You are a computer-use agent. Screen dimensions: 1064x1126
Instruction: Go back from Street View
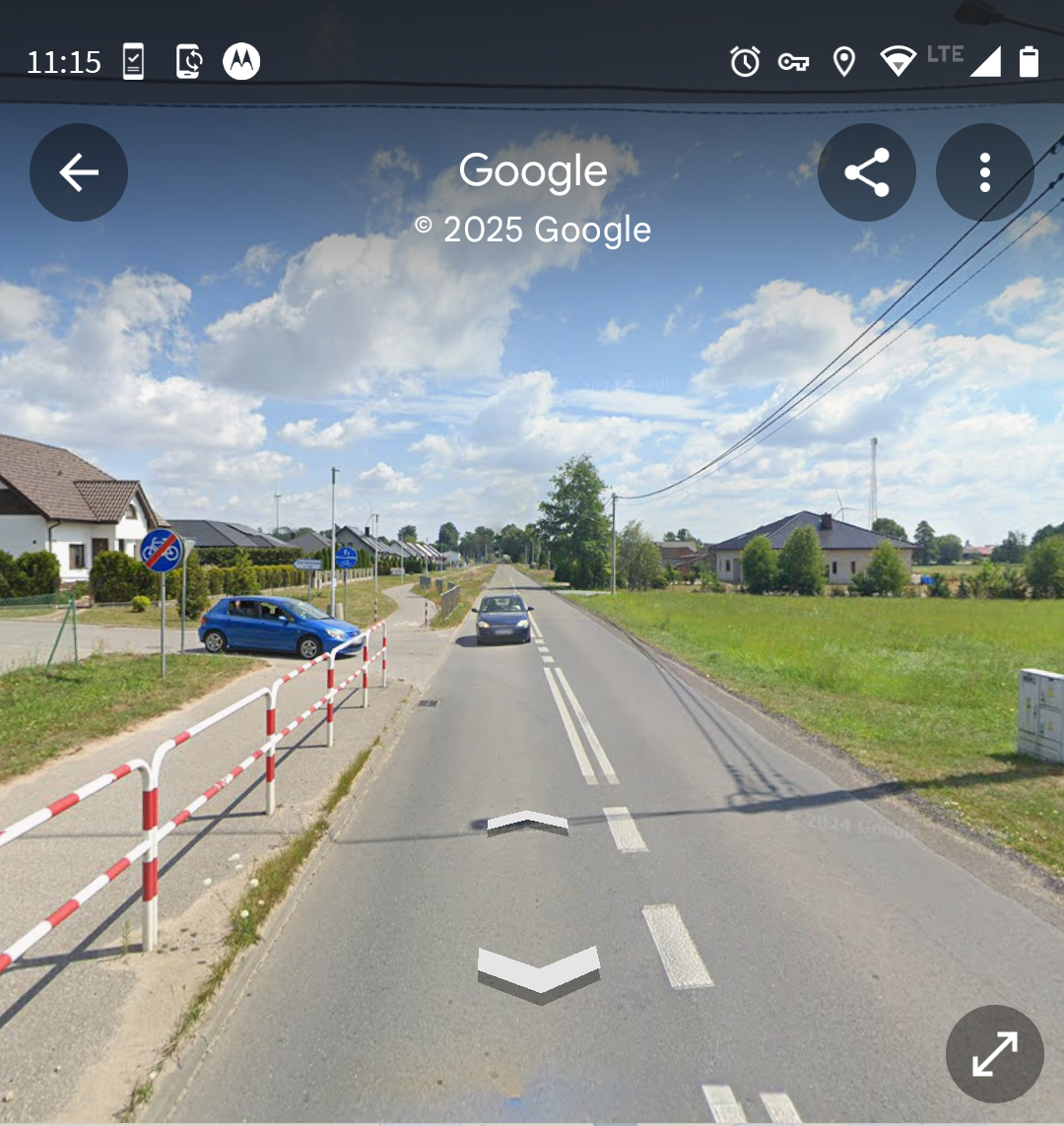(79, 172)
